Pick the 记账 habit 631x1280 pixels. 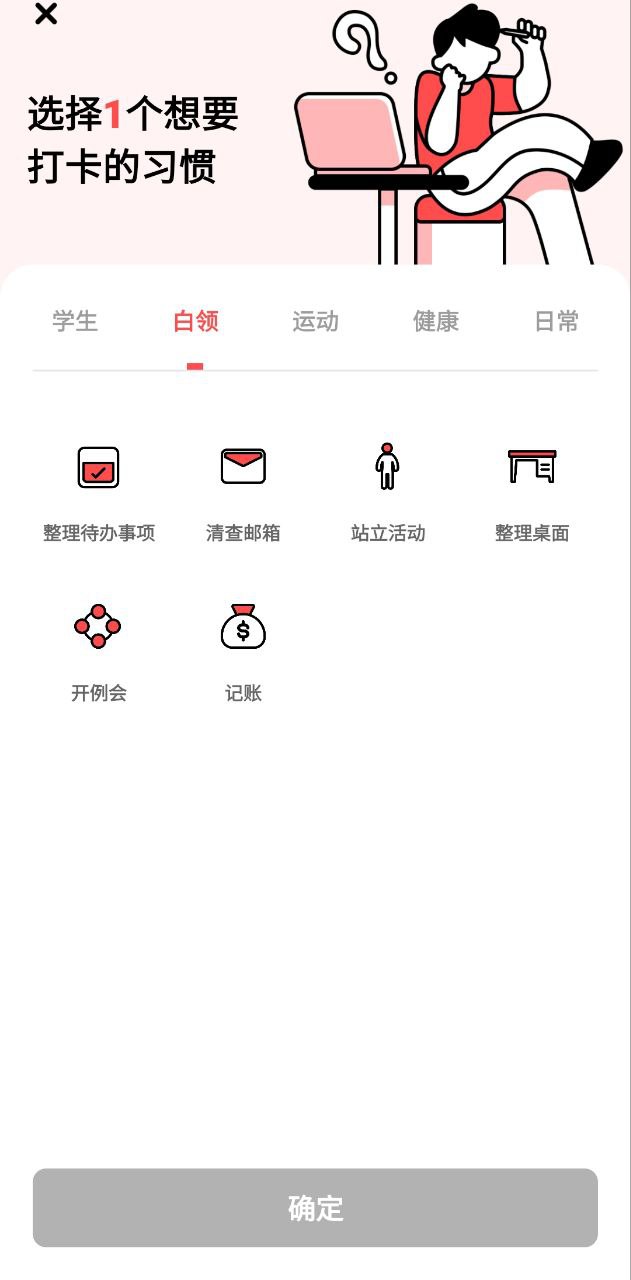243,654
